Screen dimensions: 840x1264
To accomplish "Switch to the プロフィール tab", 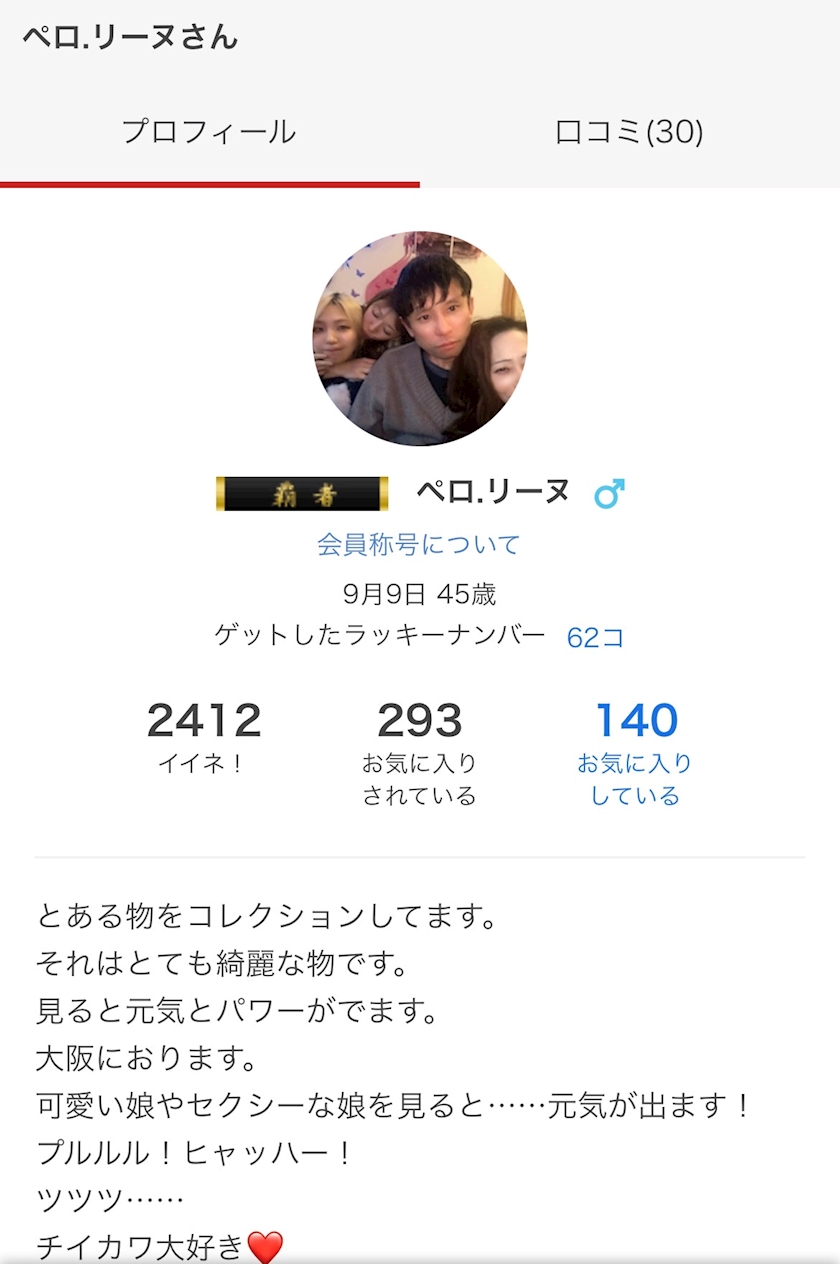I will (x=209, y=132).
